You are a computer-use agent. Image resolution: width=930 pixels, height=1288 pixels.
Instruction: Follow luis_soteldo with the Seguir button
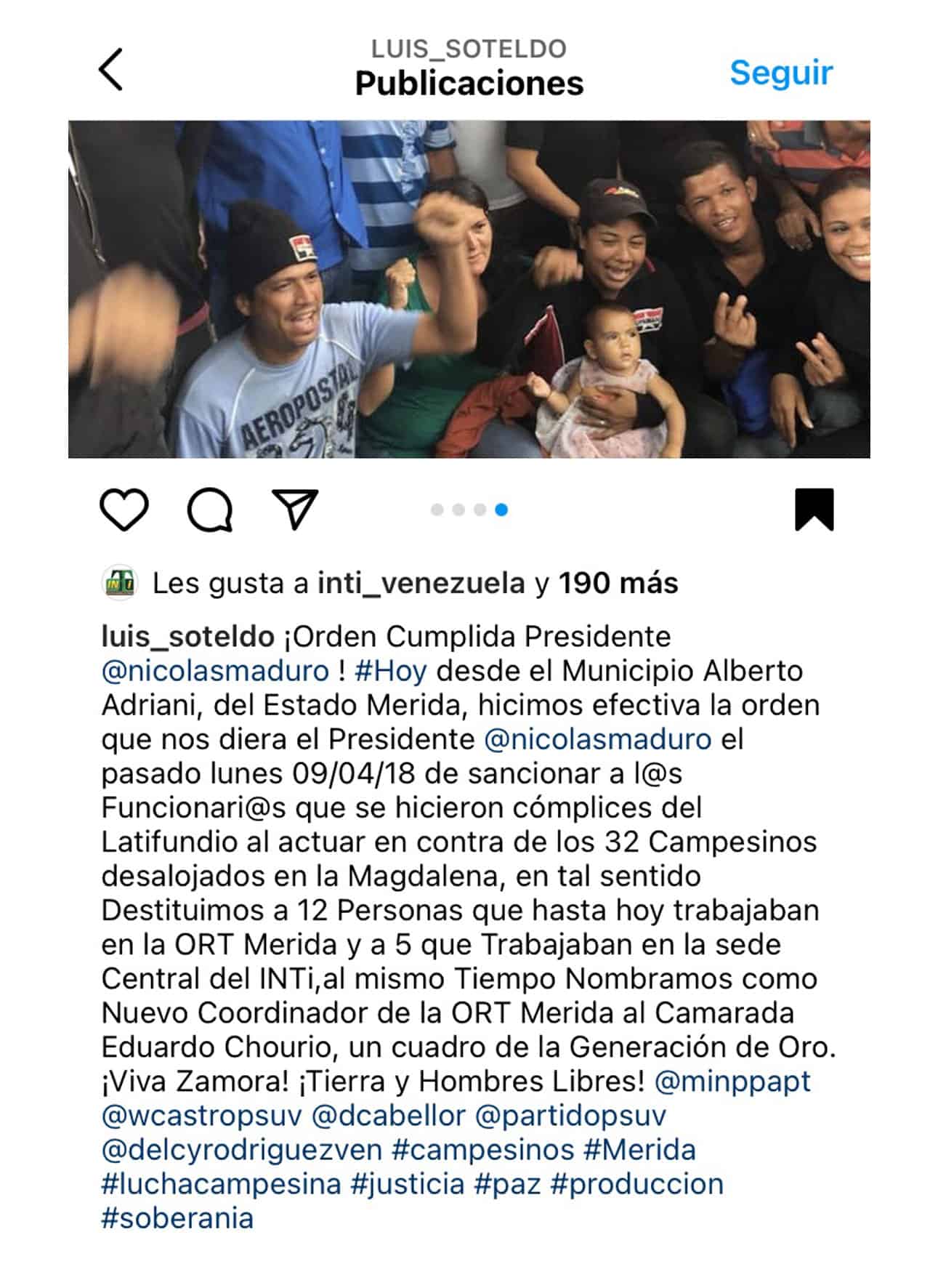(780, 73)
